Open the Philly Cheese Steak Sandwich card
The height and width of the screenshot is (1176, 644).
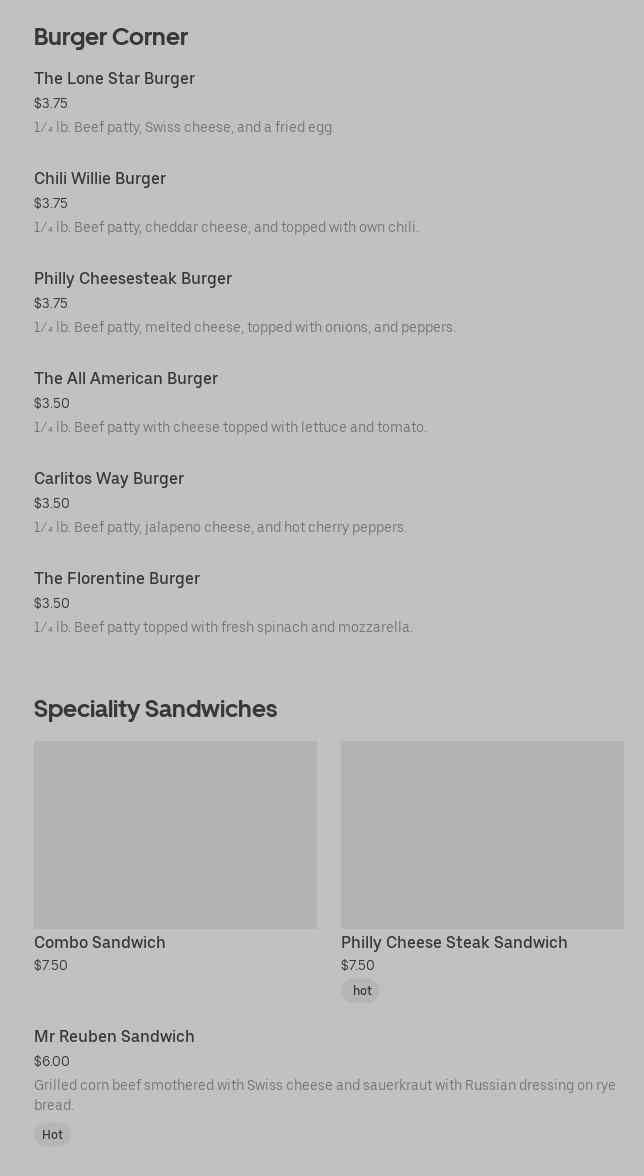tap(482, 872)
